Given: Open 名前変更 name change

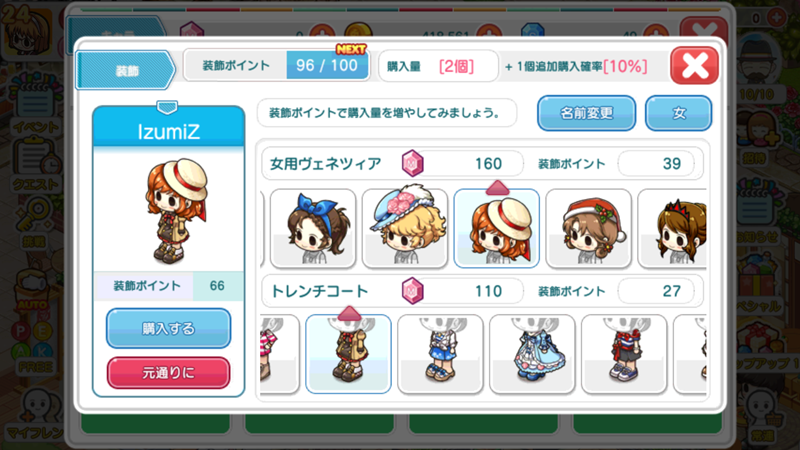Looking at the screenshot, I should coord(587,113).
